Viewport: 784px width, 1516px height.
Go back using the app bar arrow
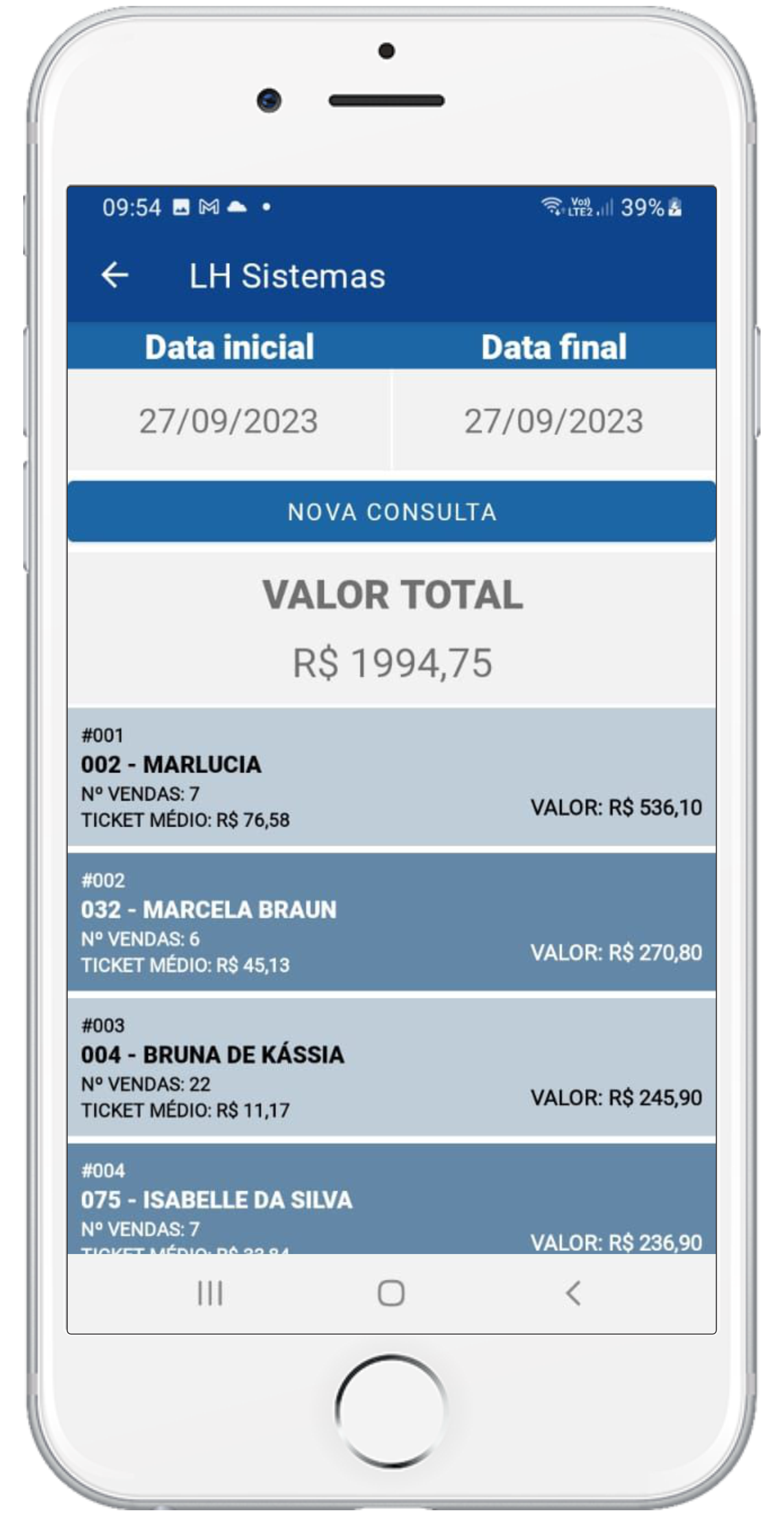[115, 275]
